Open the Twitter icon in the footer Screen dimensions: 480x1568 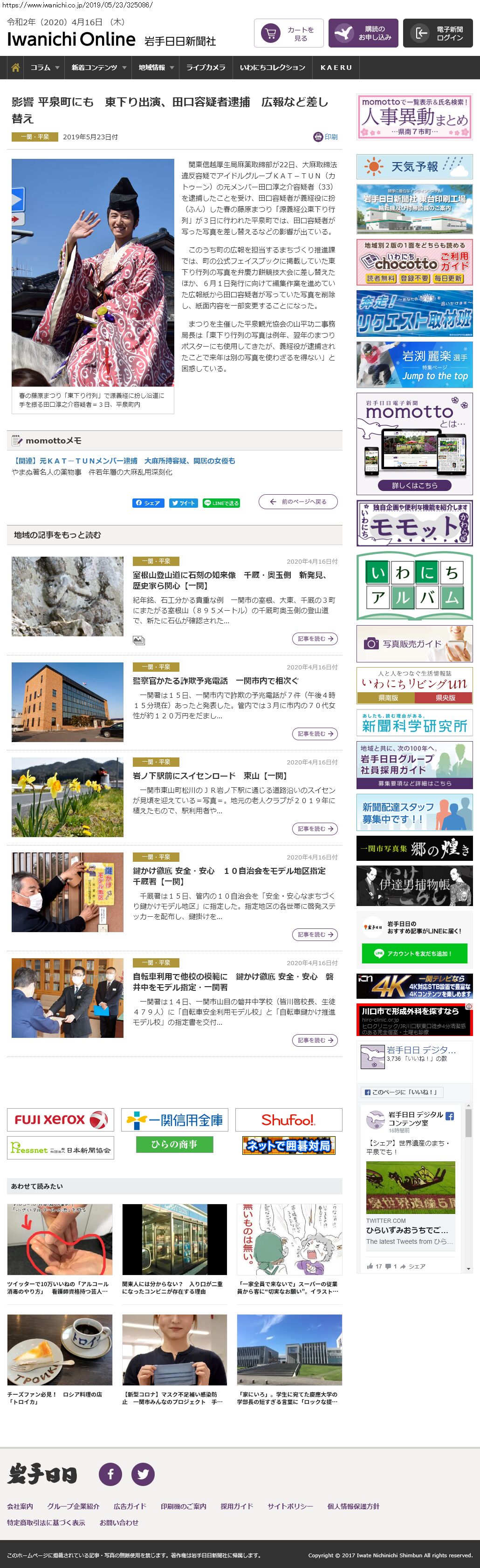pos(143,1473)
